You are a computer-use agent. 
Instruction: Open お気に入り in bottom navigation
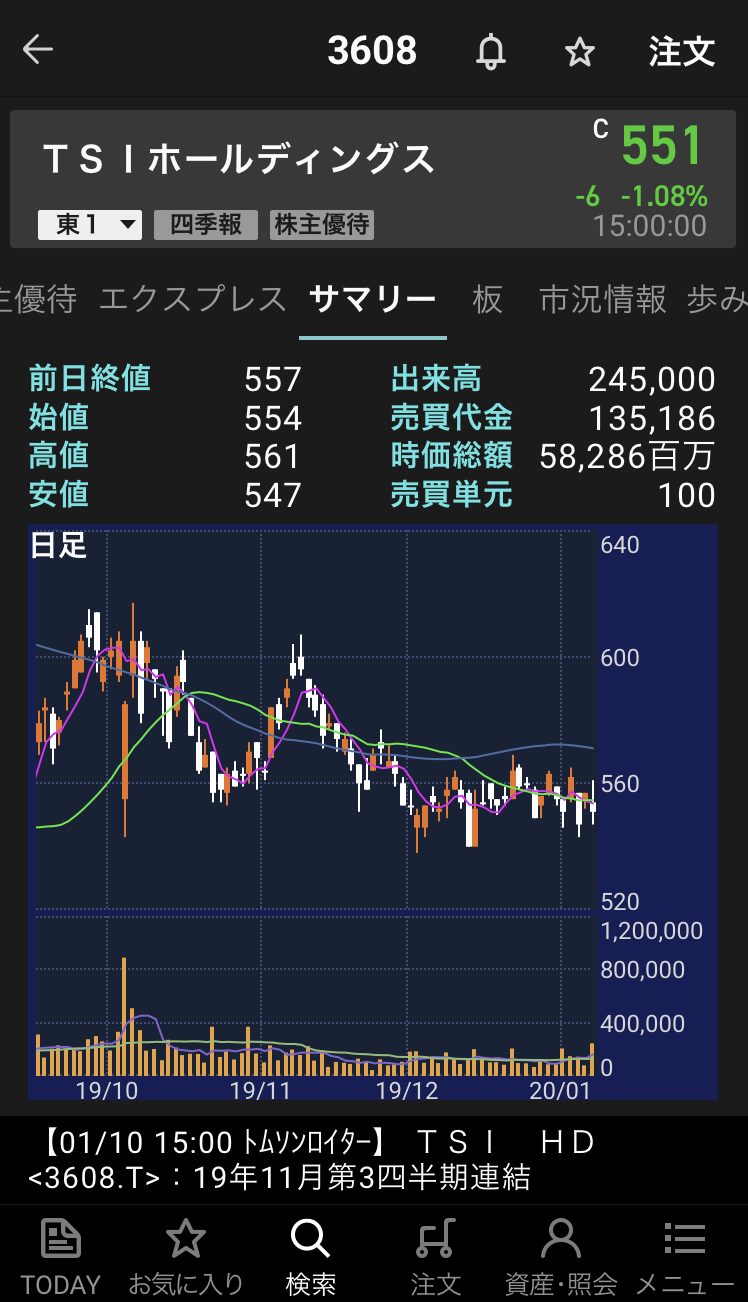pos(186,1257)
